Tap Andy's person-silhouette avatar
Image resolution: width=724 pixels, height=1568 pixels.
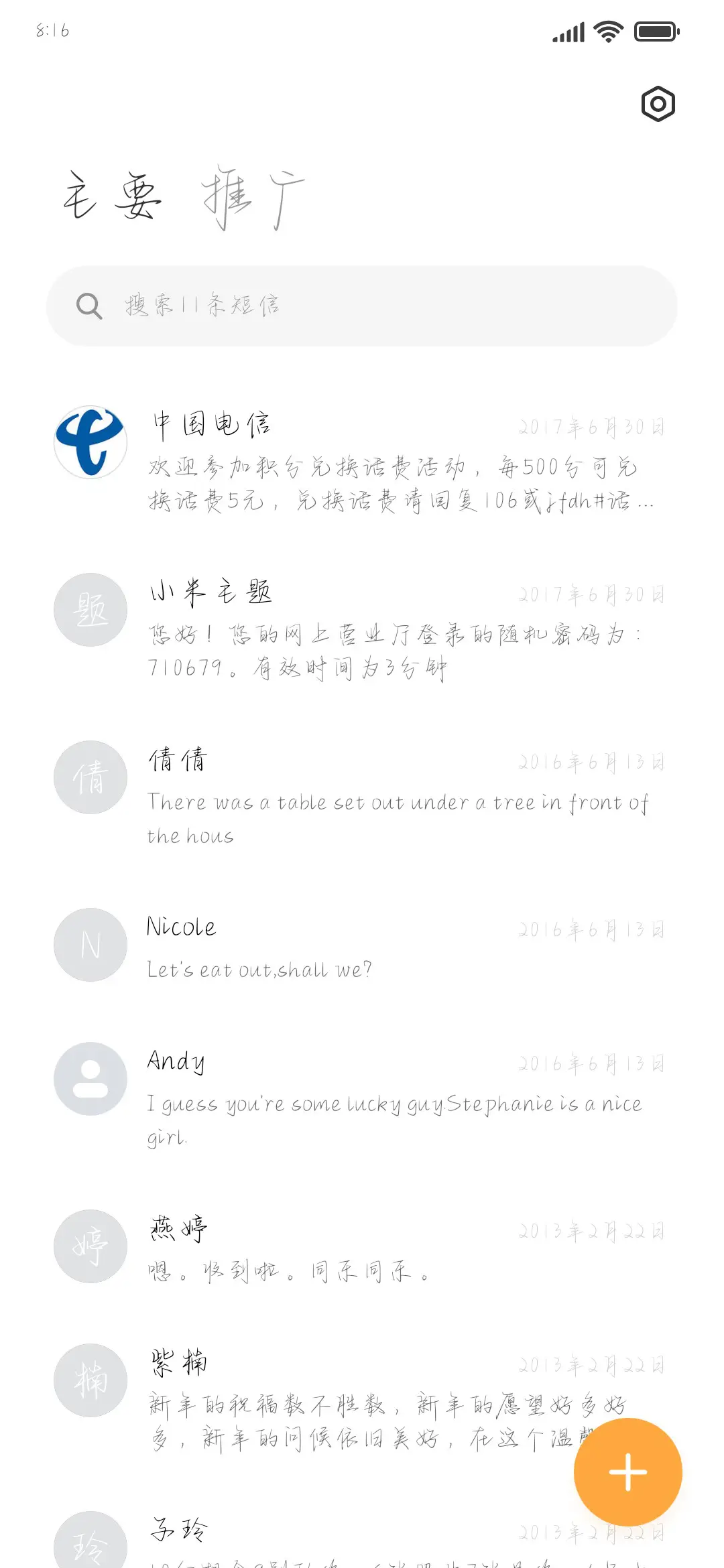(x=90, y=1079)
